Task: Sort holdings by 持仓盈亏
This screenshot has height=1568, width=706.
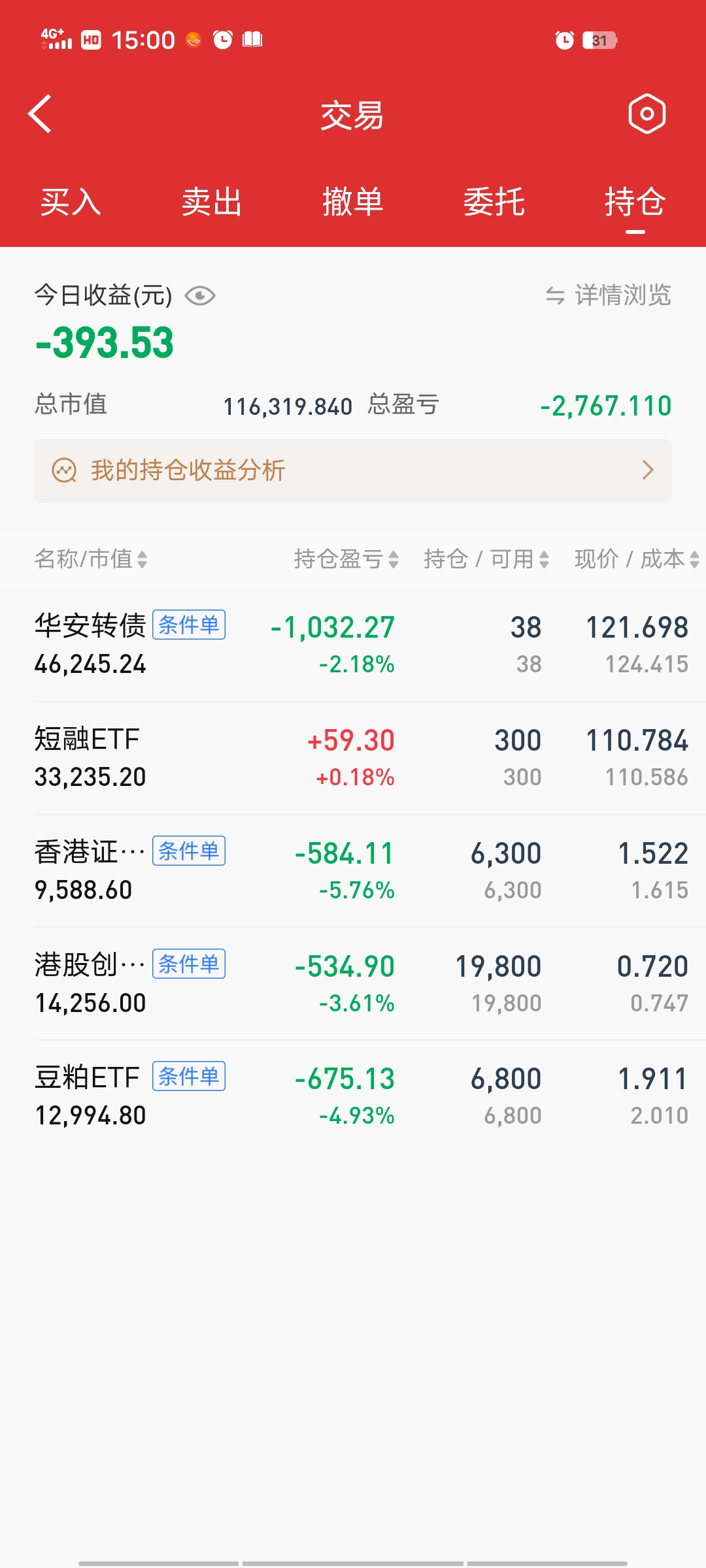Action: (346, 559)
